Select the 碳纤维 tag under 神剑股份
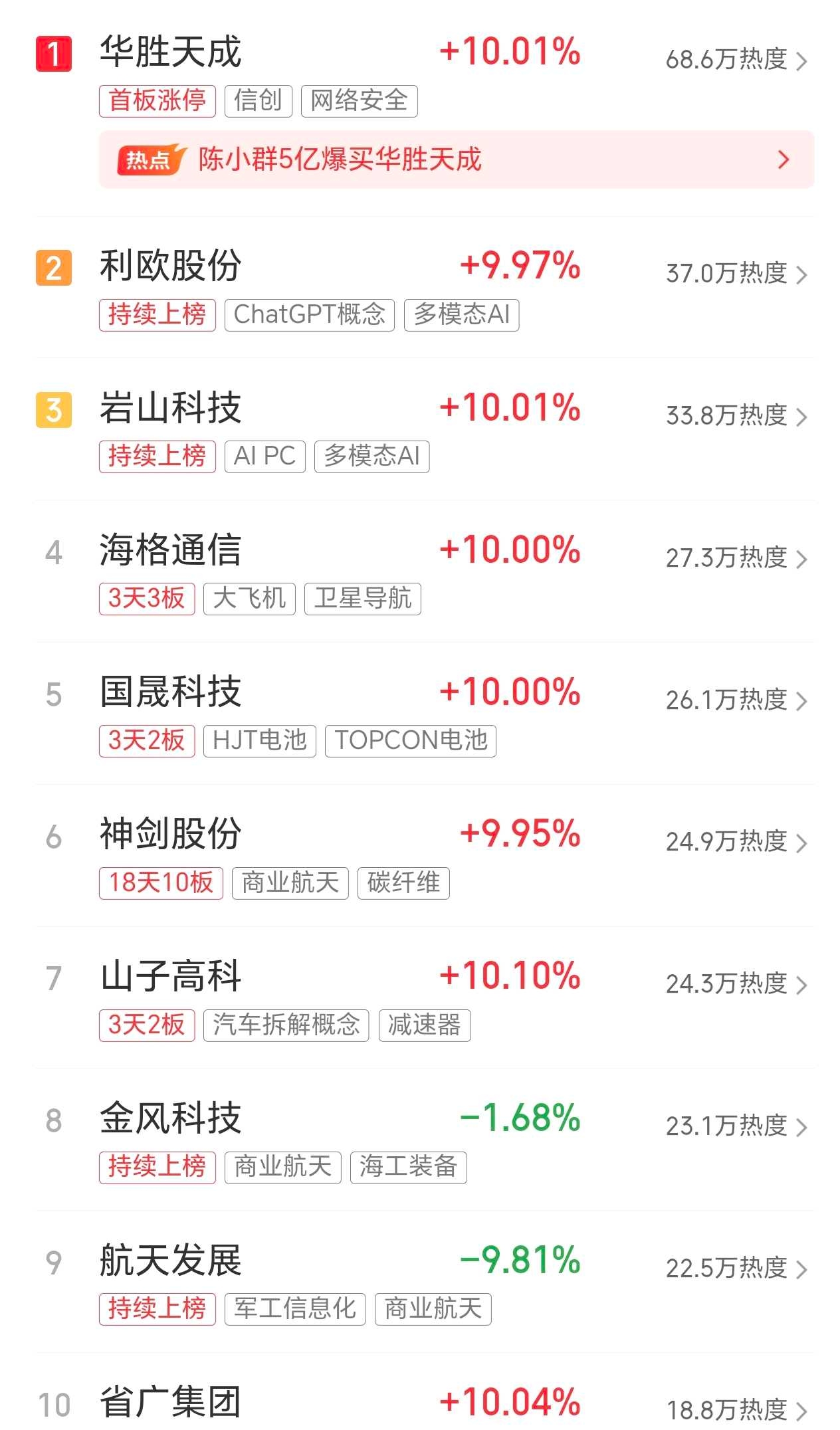 404,883
